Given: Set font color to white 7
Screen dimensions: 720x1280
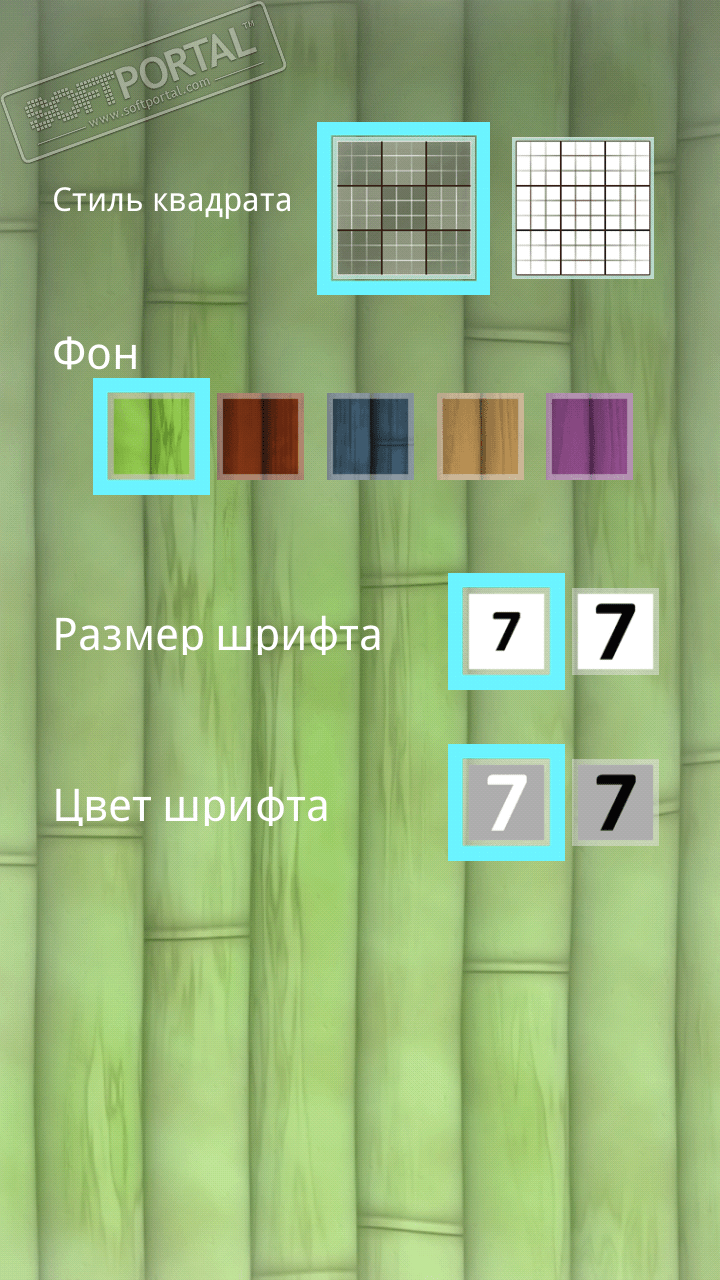Looking at the screenshot, I should (506, 802).
